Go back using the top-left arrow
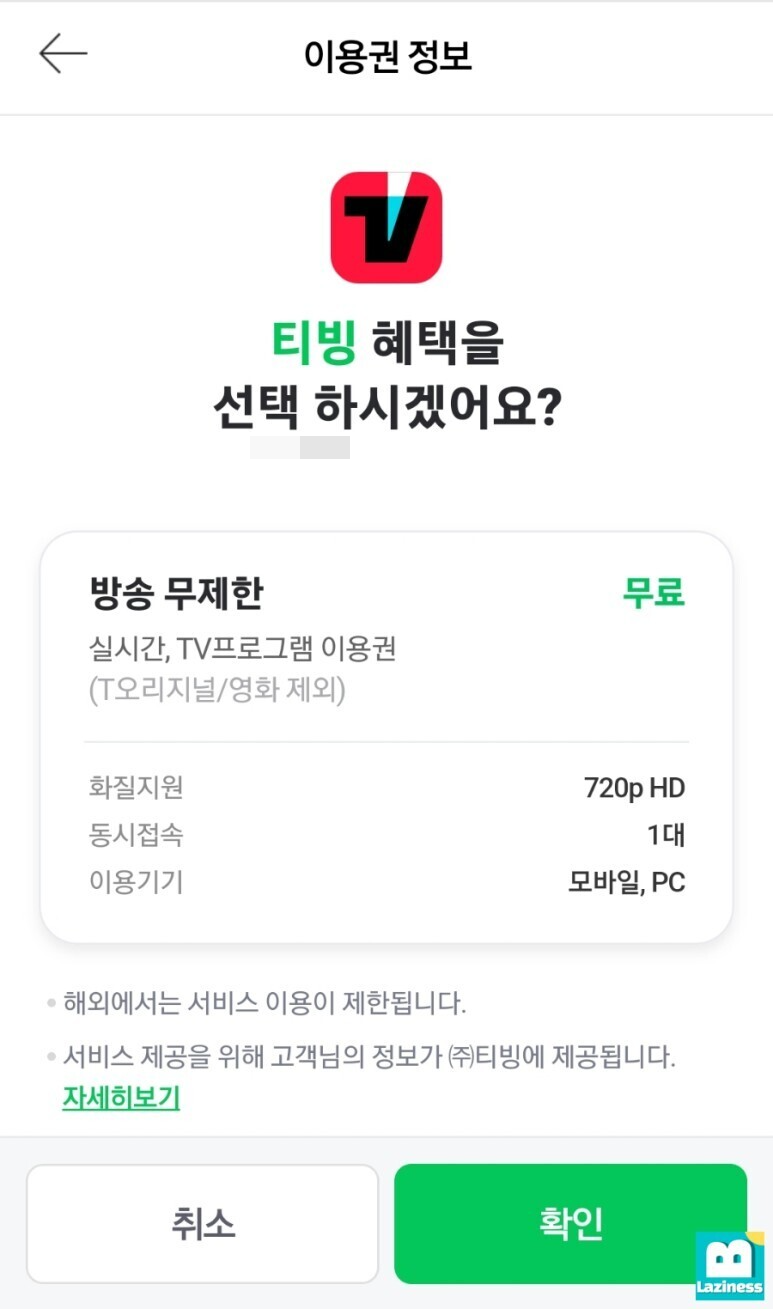This screenshot has height=1309, width=773. [63, 54]
